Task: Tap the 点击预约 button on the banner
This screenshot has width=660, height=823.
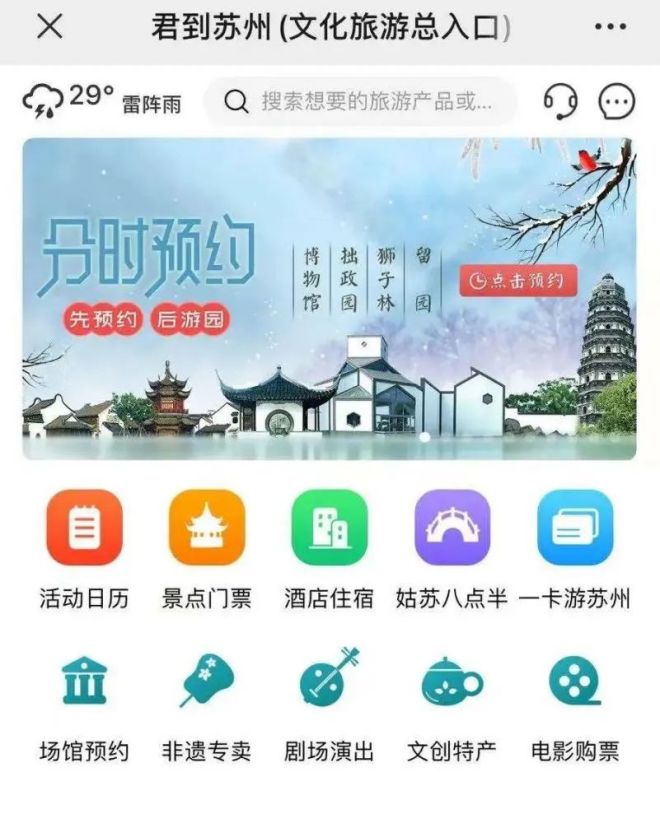Action: (518, 280)
